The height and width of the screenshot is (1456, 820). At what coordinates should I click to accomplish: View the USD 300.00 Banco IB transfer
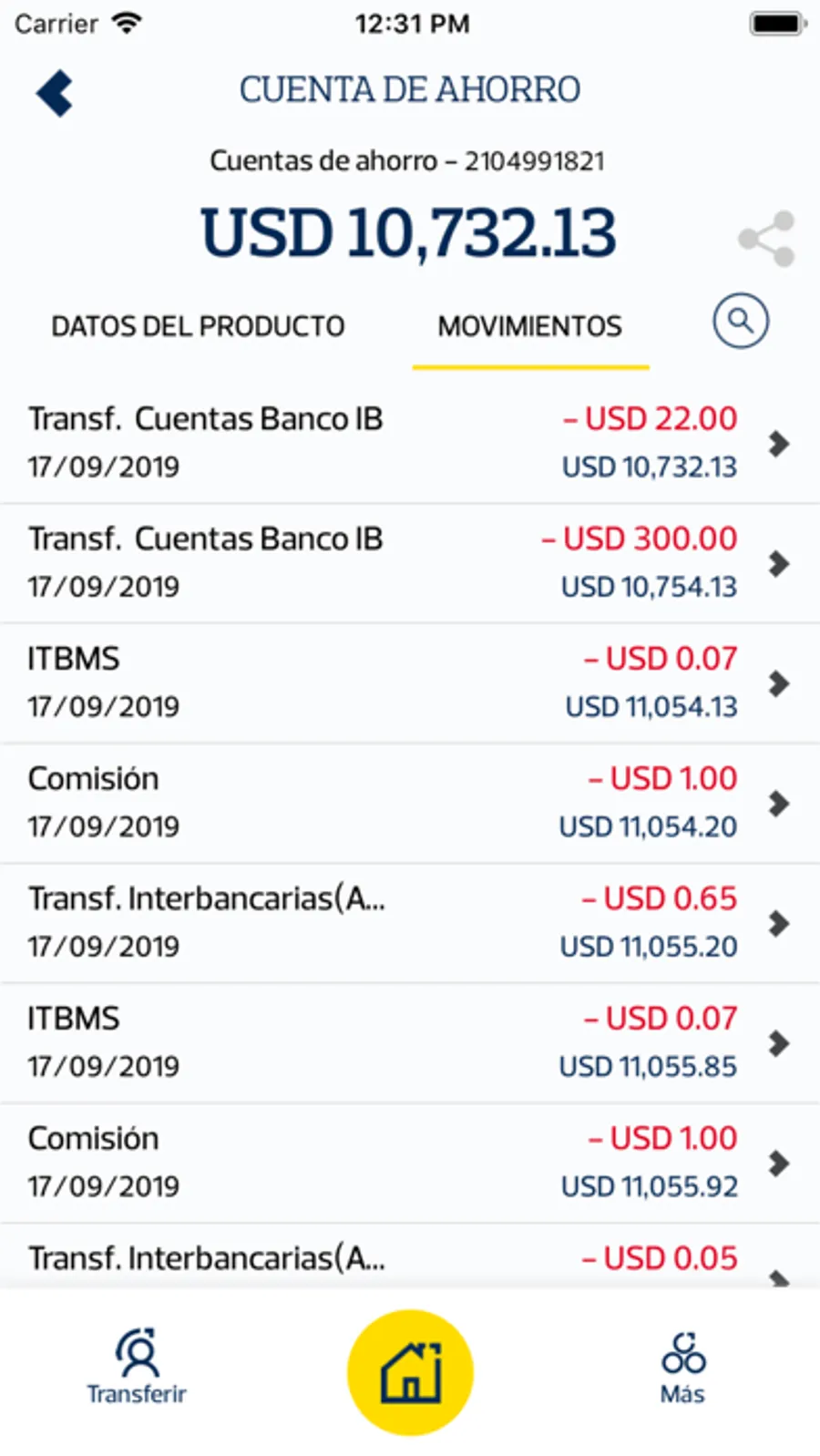410,563
